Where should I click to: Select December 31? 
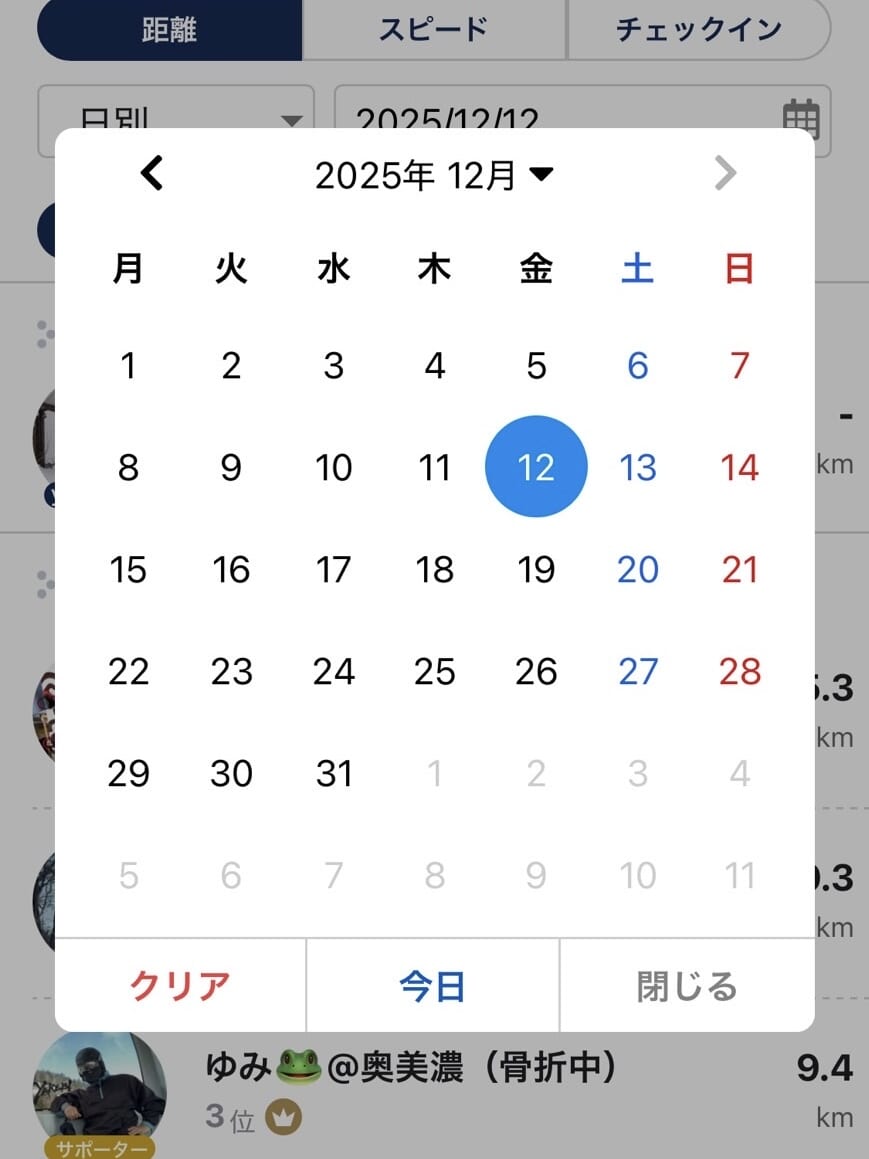coord(333,774)
